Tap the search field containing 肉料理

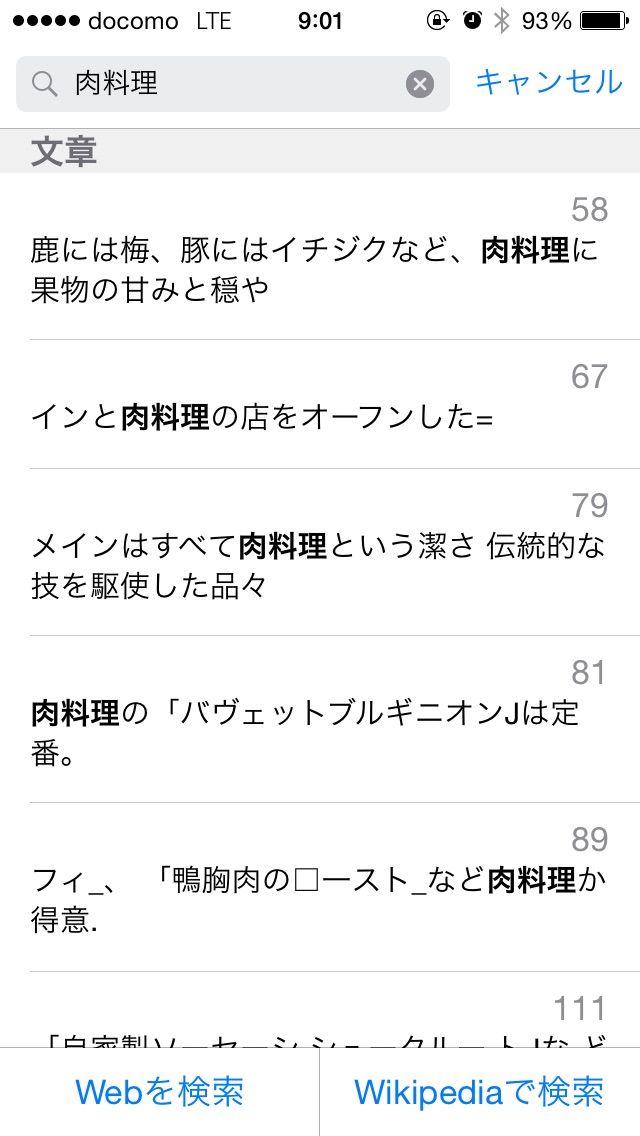pos(230,84)
